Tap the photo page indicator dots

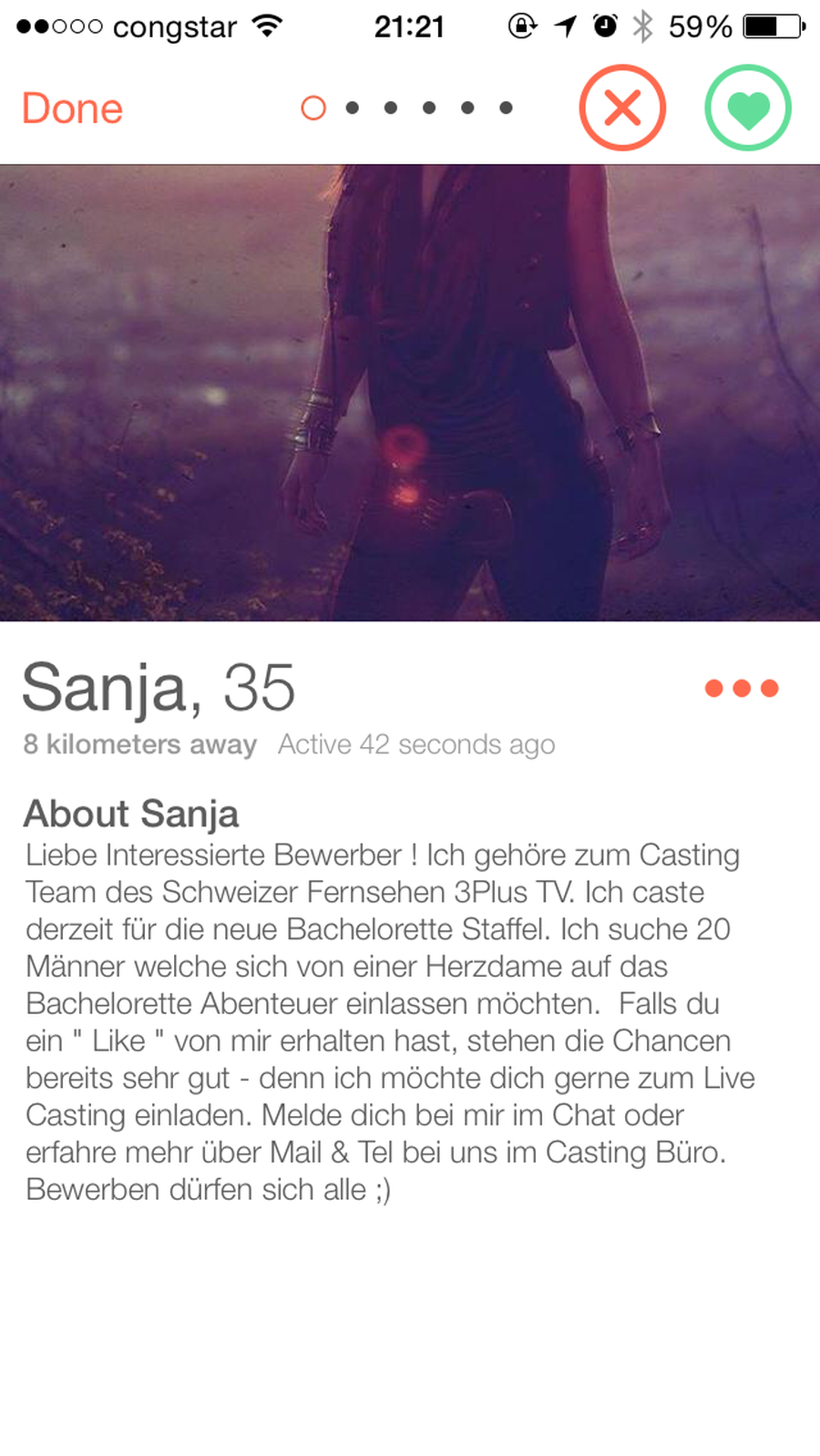coord(408,108)
